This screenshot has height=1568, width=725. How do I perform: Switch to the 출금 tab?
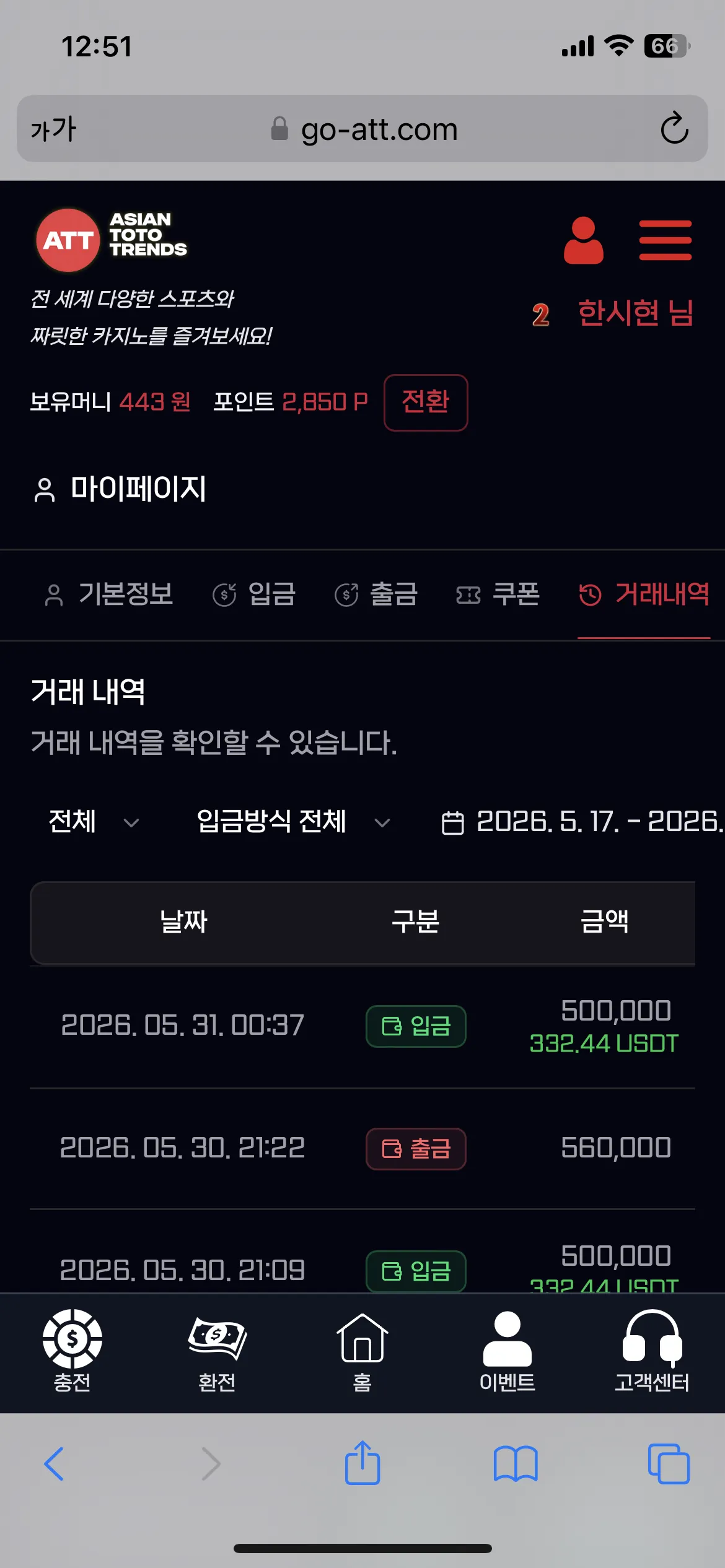pos(376,595)
